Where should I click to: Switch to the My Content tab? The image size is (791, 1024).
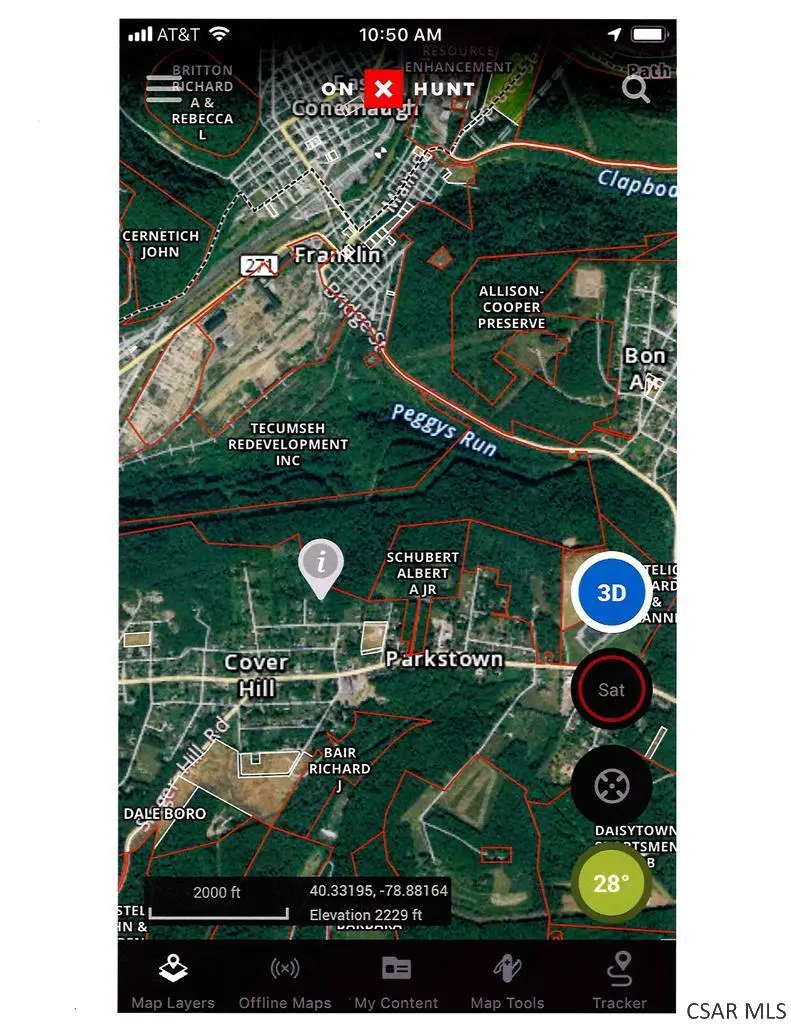click(x=396, y=967)
